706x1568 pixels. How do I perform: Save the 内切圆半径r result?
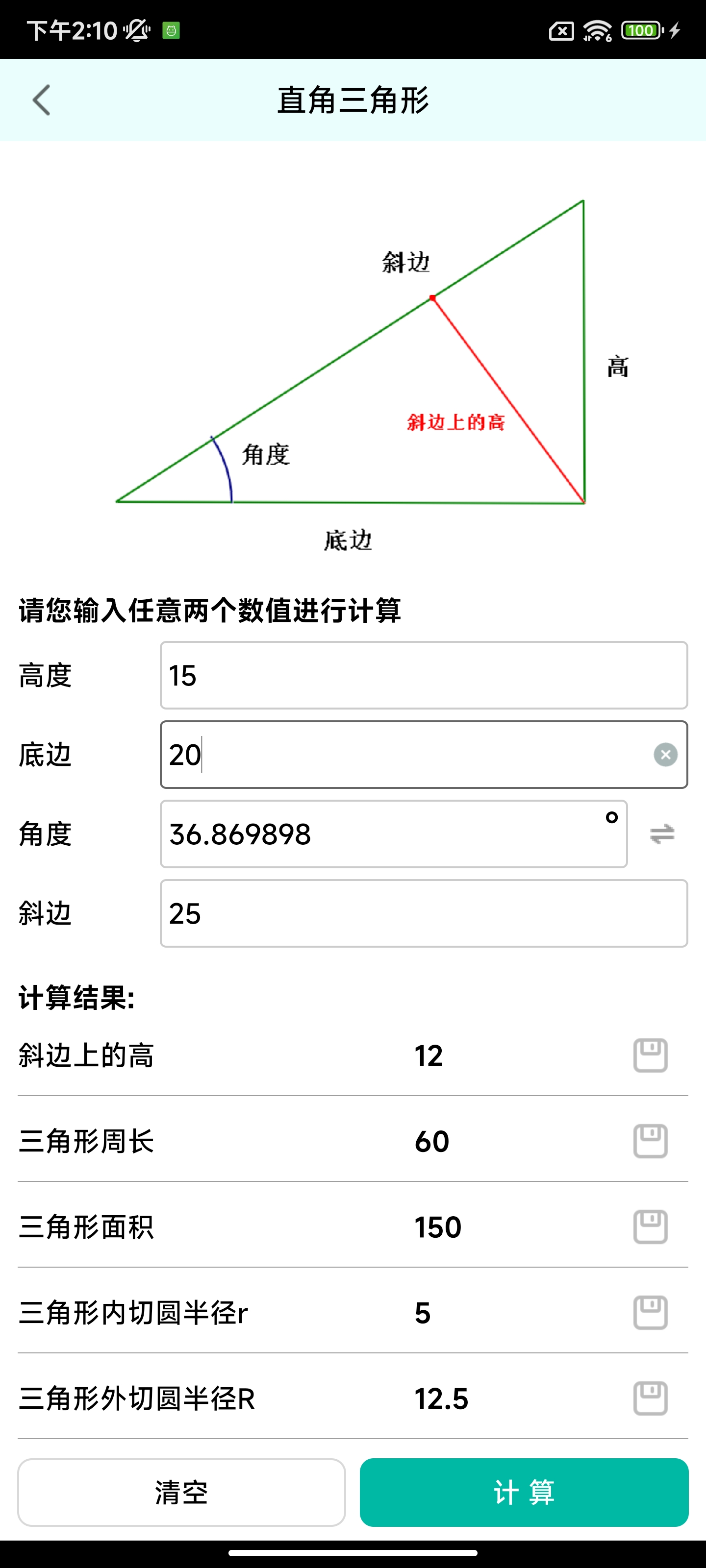[x=651, y=1313]
